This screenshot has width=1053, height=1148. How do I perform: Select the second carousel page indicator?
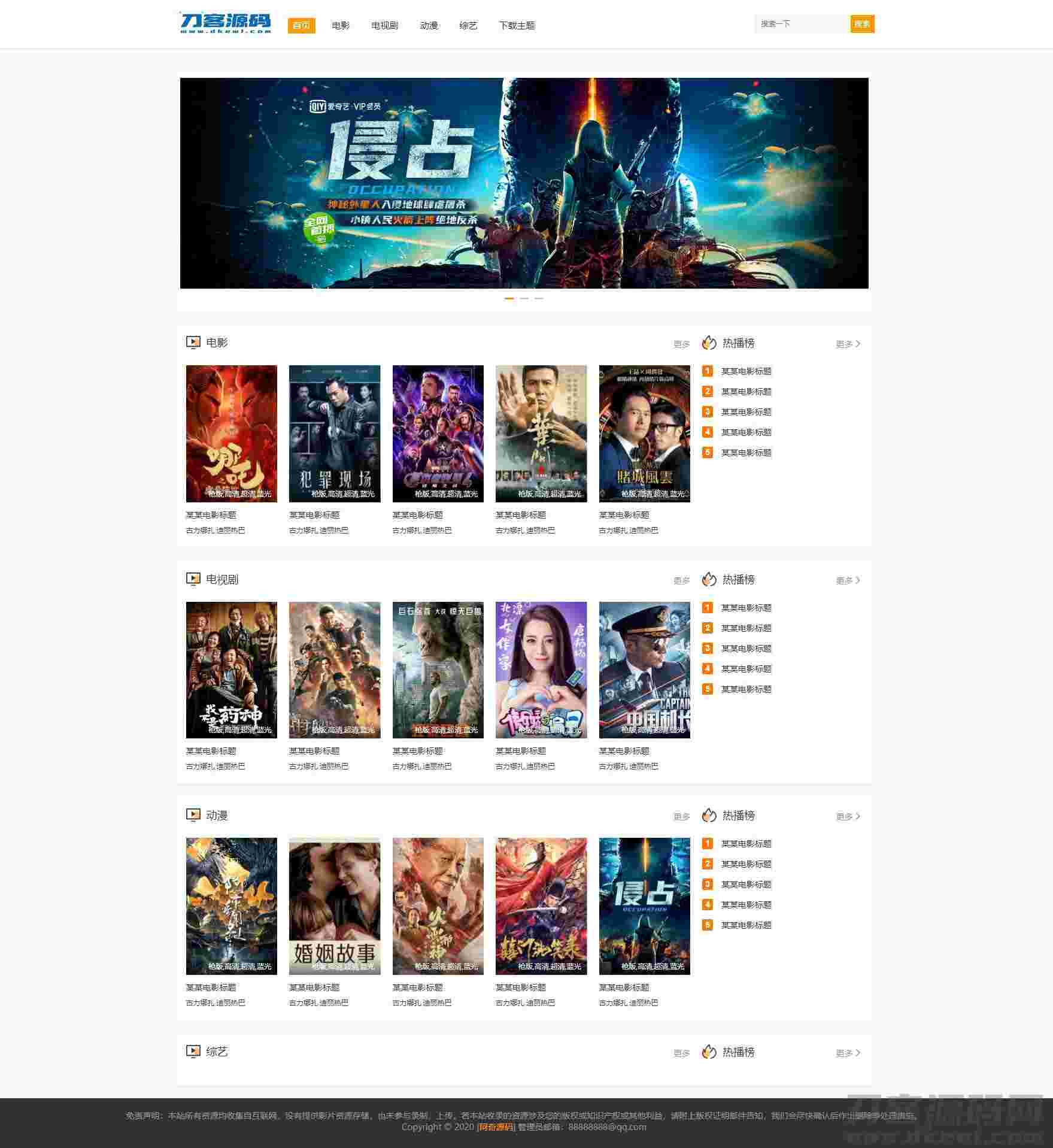(524, 298)
